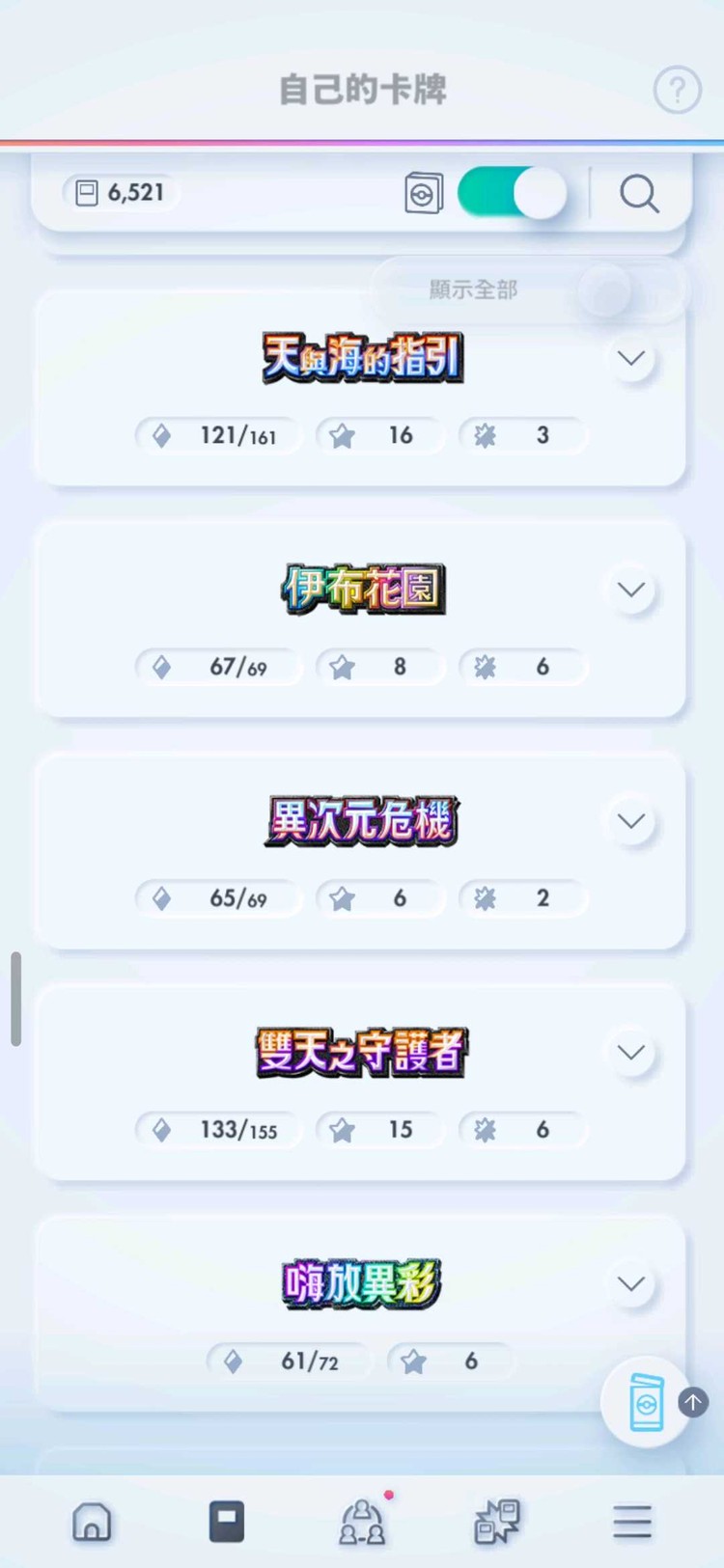Click the scroll-to-top arrow
Screen dimensions: 724x1568
click(x=692, y=1403)
